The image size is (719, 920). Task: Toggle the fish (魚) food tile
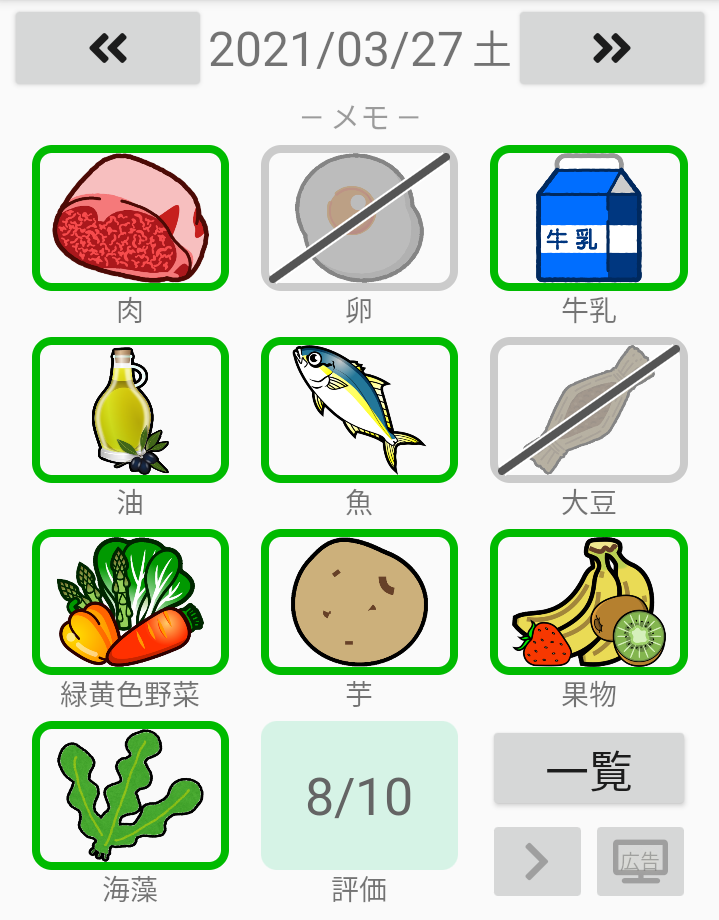tap(359, 410)
